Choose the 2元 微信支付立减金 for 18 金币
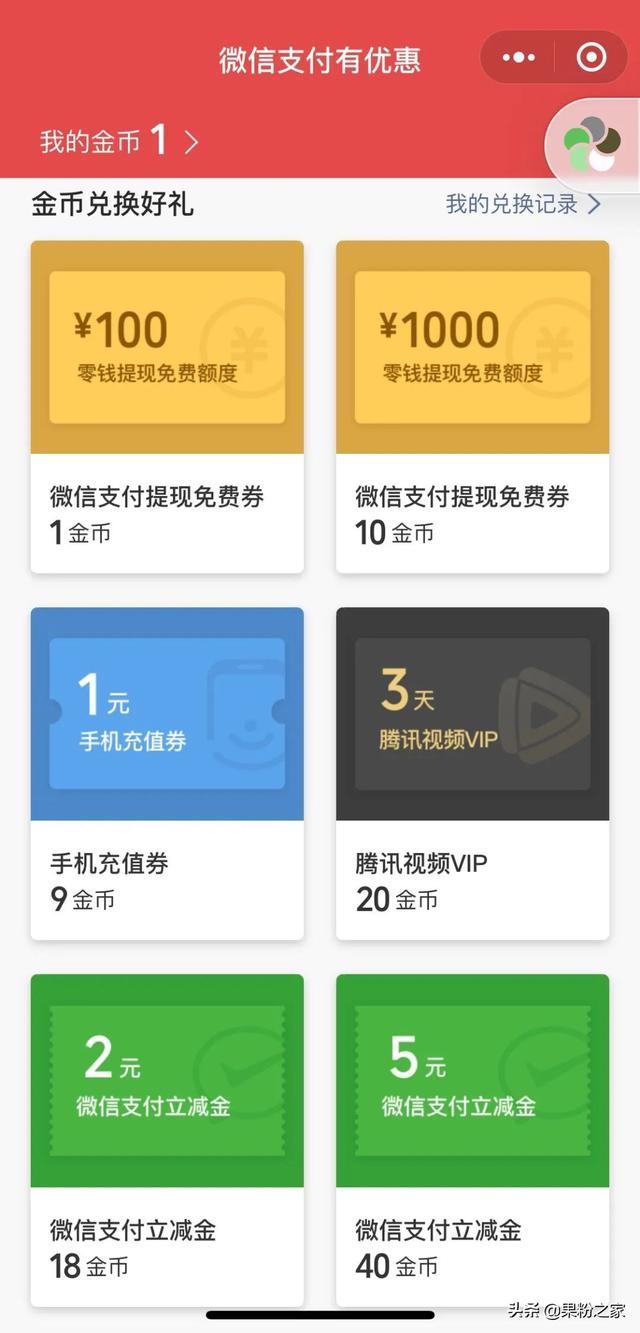The image size is (640, 1333). click(167, 1140)
